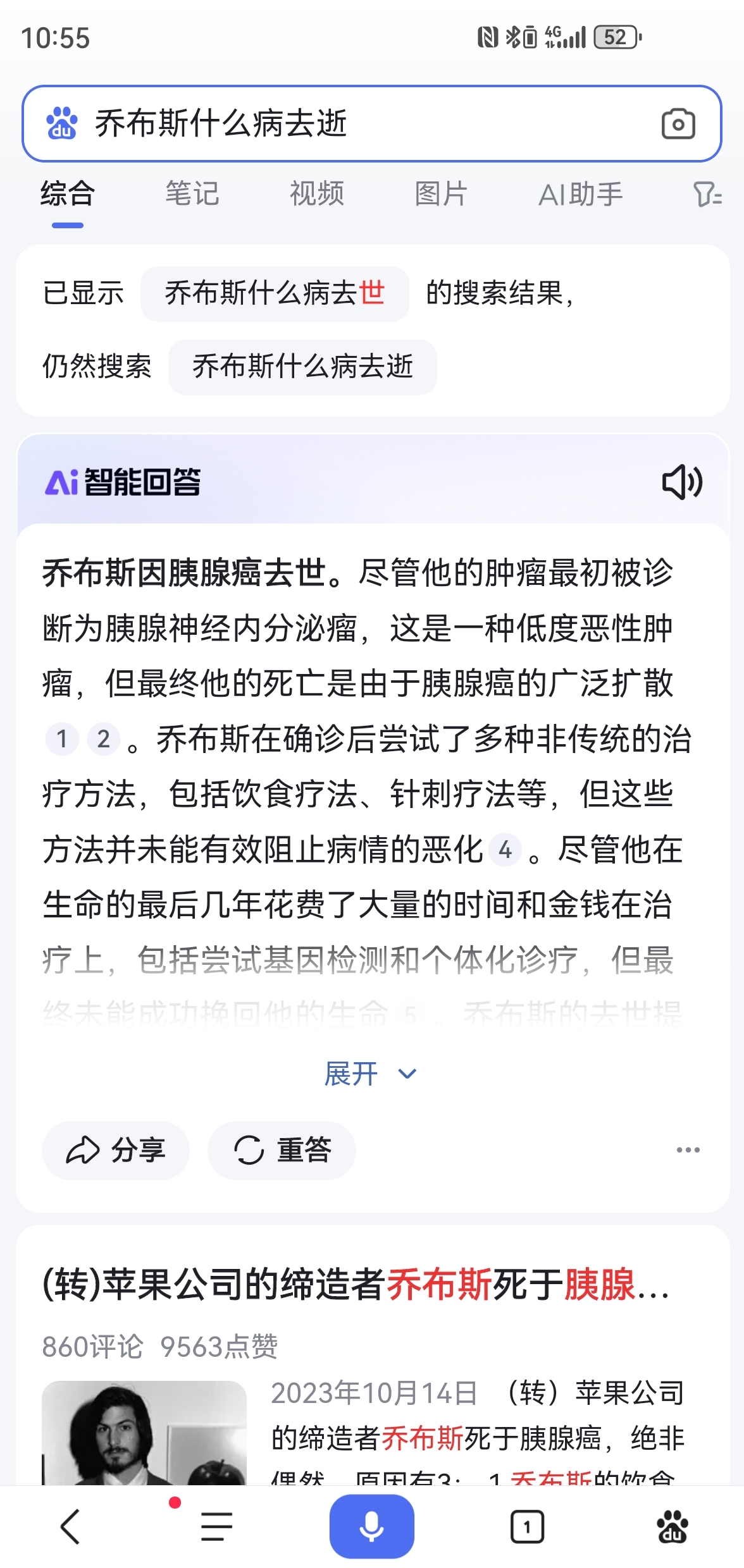Viewport: 744px width, 1568px height.
Task: Switch to the AI助手 tab
Action: (x=580, y=194)
